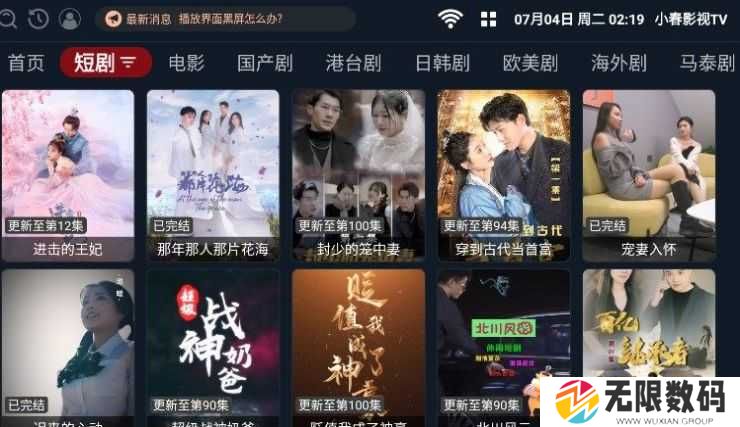Switch to the 电影 tab
740x427 pixels.
(187, 63)
